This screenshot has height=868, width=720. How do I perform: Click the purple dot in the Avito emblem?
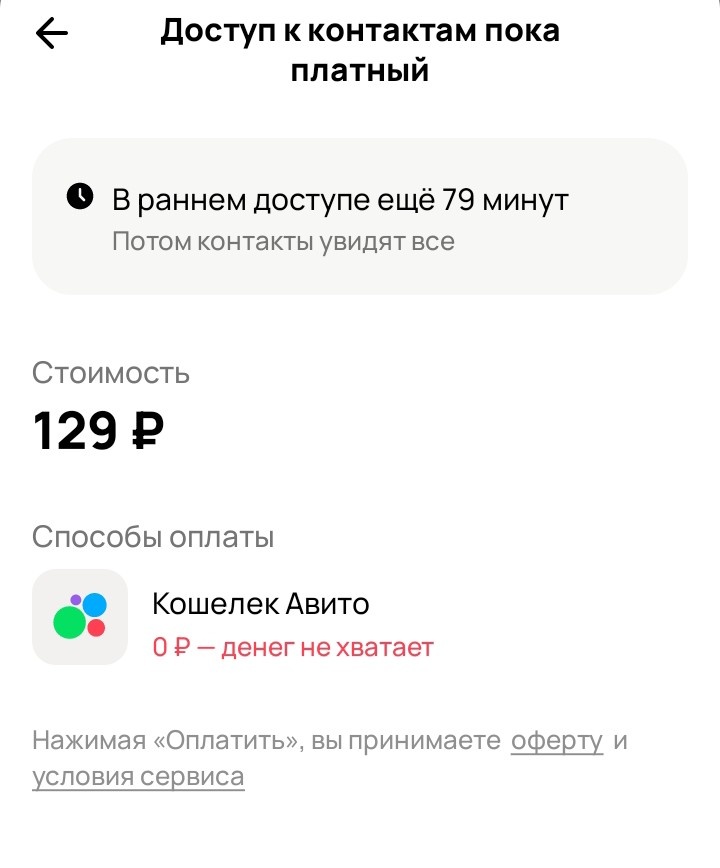[76, 600]
